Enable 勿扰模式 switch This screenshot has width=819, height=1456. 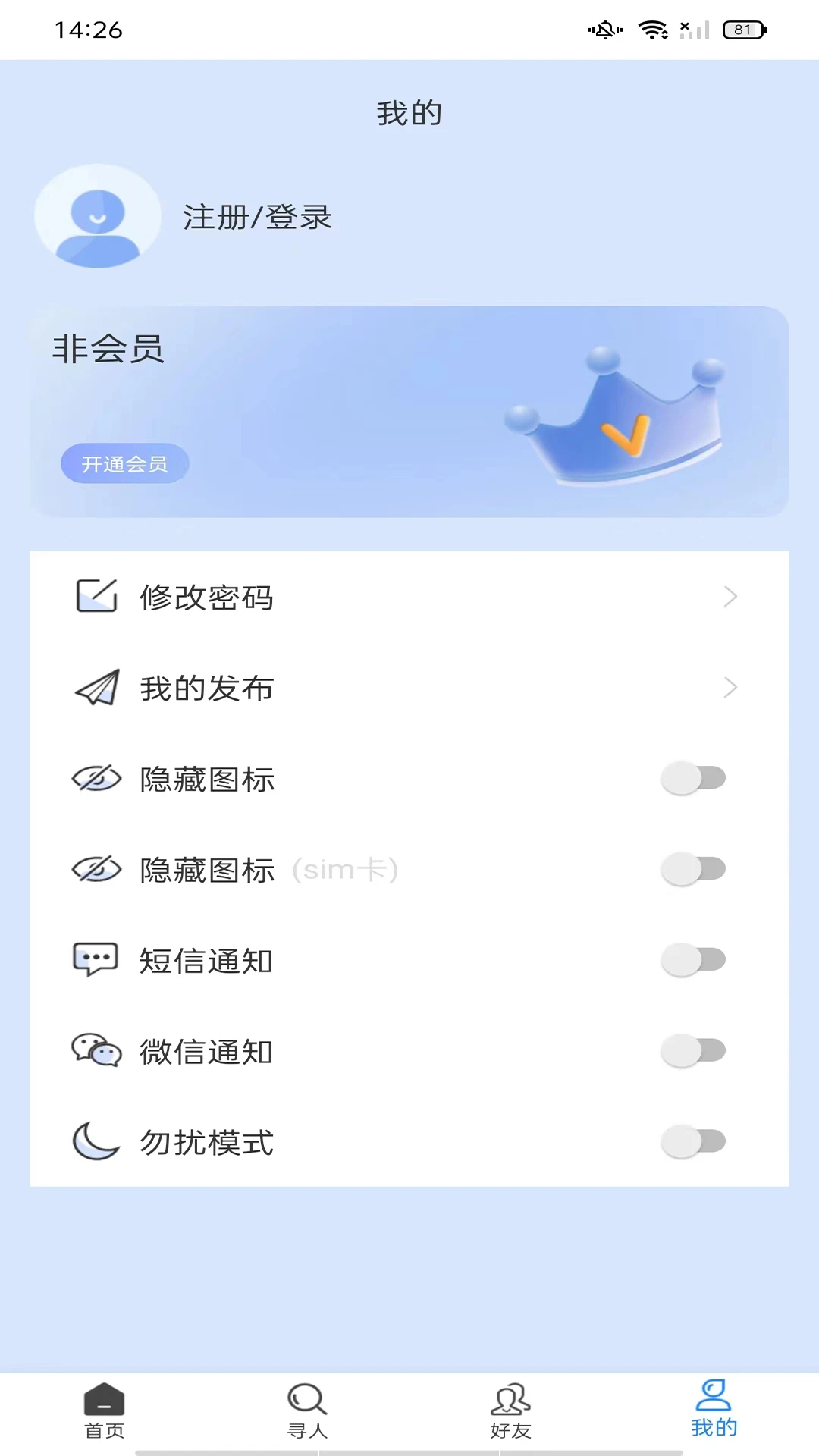pyautogui.click(x=693, y=1141)
